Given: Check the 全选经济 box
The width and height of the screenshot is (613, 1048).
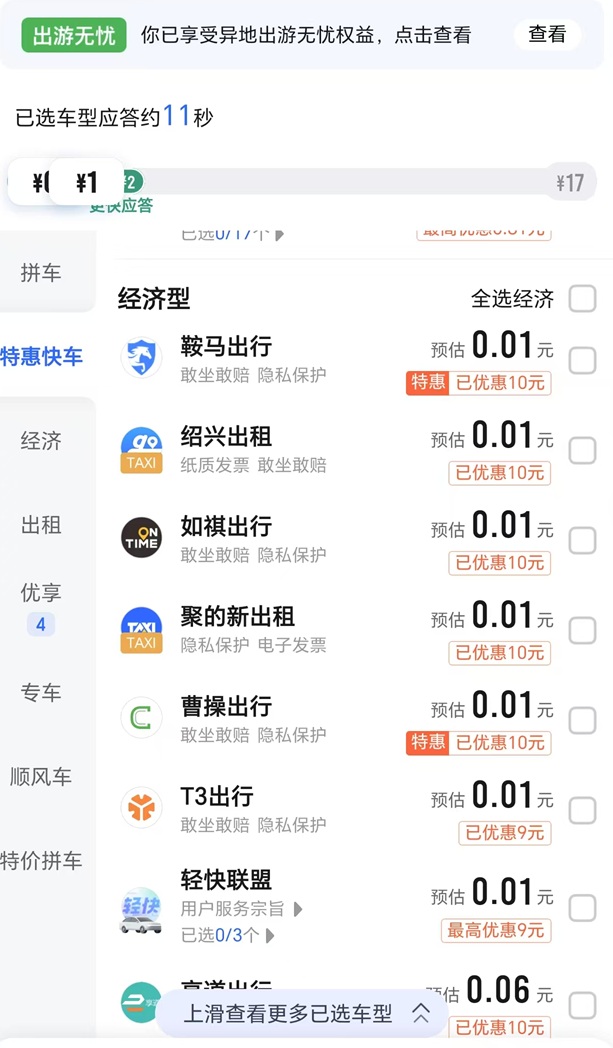Looking at the screenshot, I should click(x=582, y=298).
